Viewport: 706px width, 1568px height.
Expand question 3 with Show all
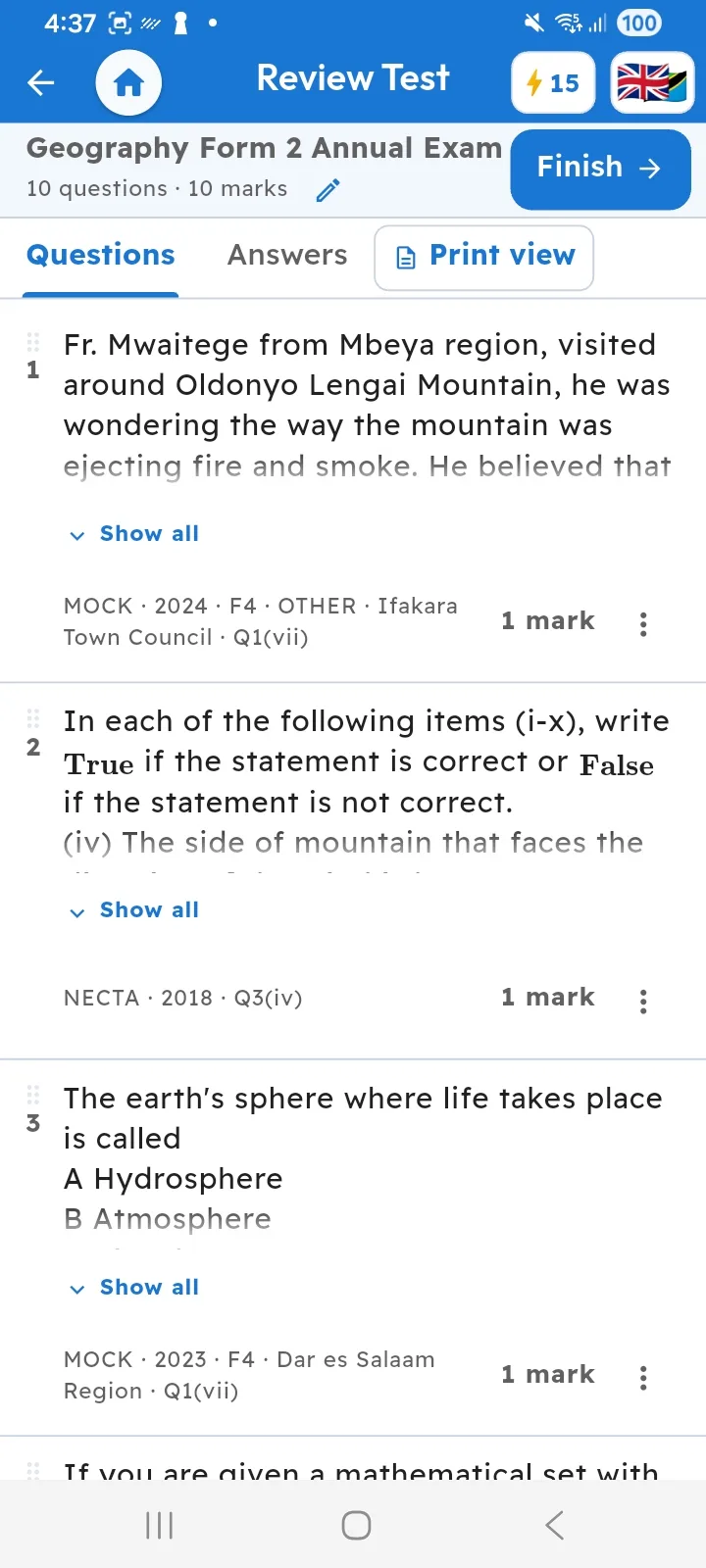click(134, 1288)
